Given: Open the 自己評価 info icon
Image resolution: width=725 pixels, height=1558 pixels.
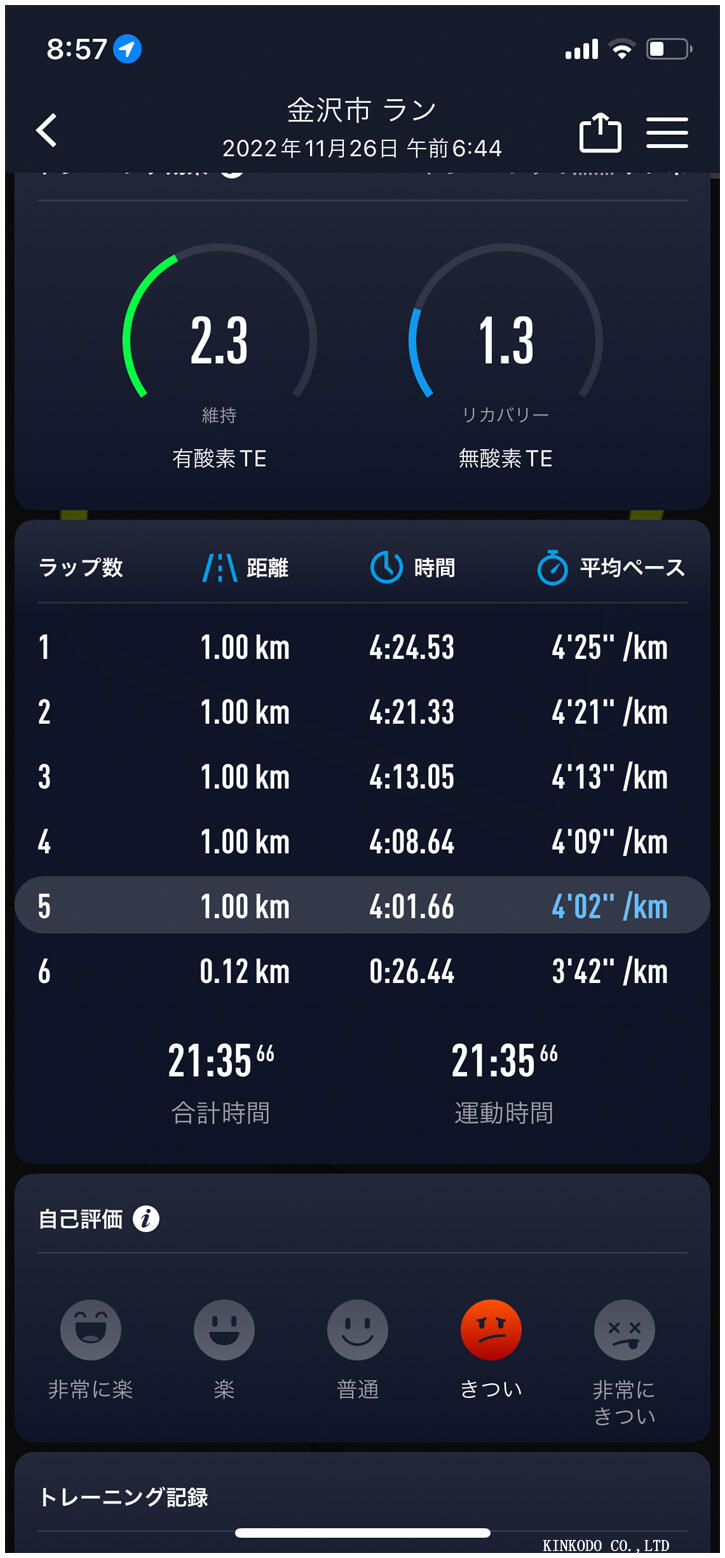Looking at the screenshot, I should coord(146,1219).
